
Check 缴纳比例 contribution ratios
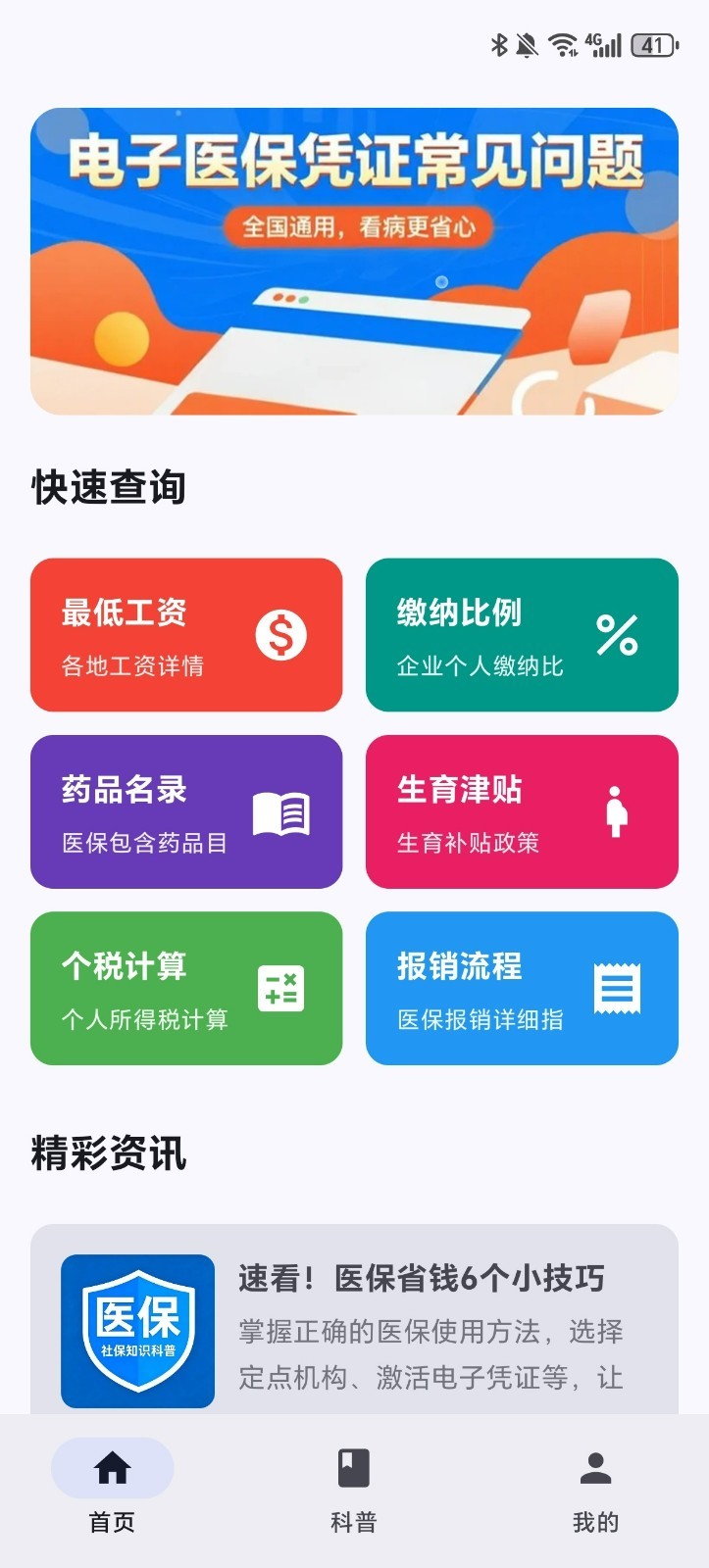coord(522,635)
